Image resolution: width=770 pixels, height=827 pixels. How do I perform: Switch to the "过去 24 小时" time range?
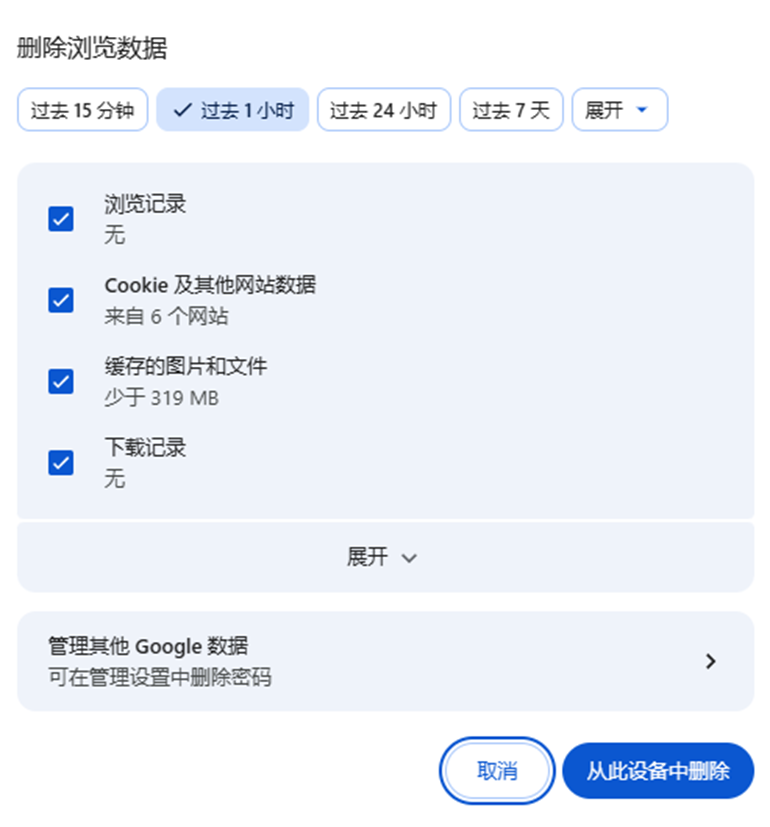click(383, 110)
